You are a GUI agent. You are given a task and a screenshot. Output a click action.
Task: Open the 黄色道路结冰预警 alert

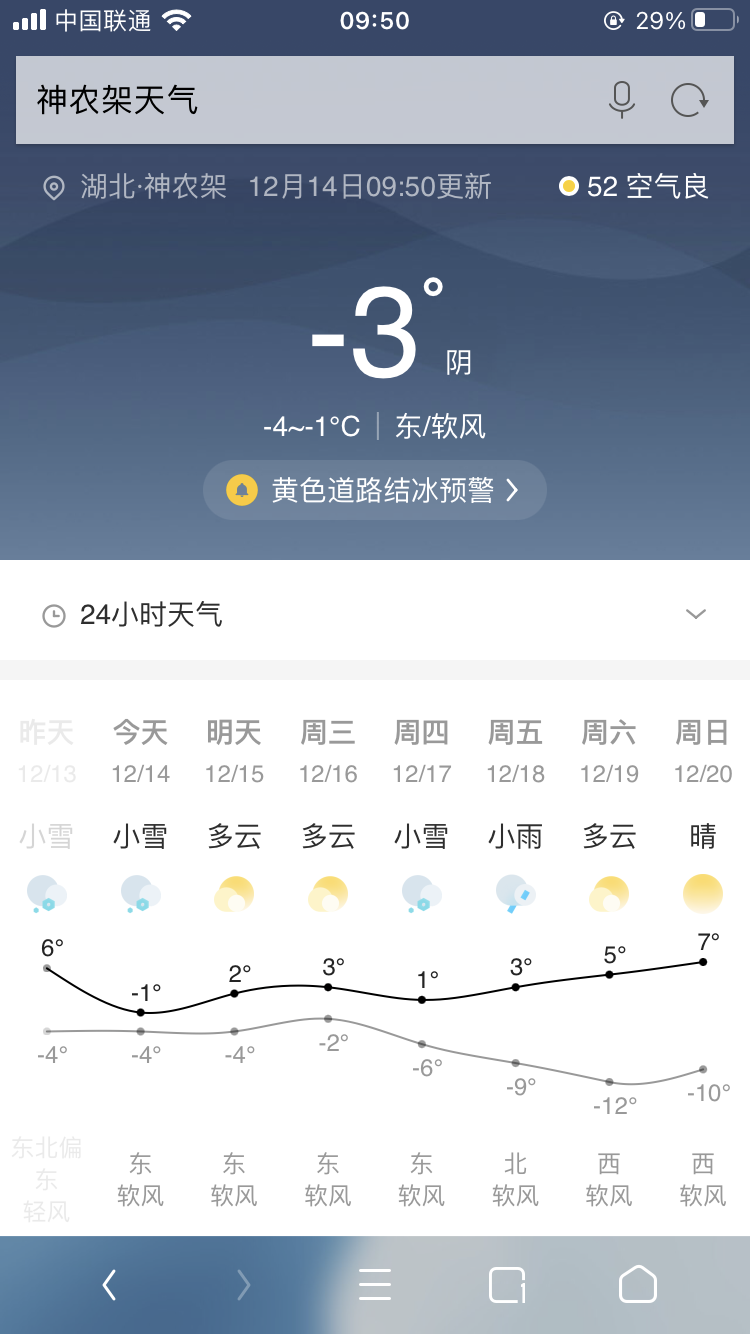[x=375, y=490]
